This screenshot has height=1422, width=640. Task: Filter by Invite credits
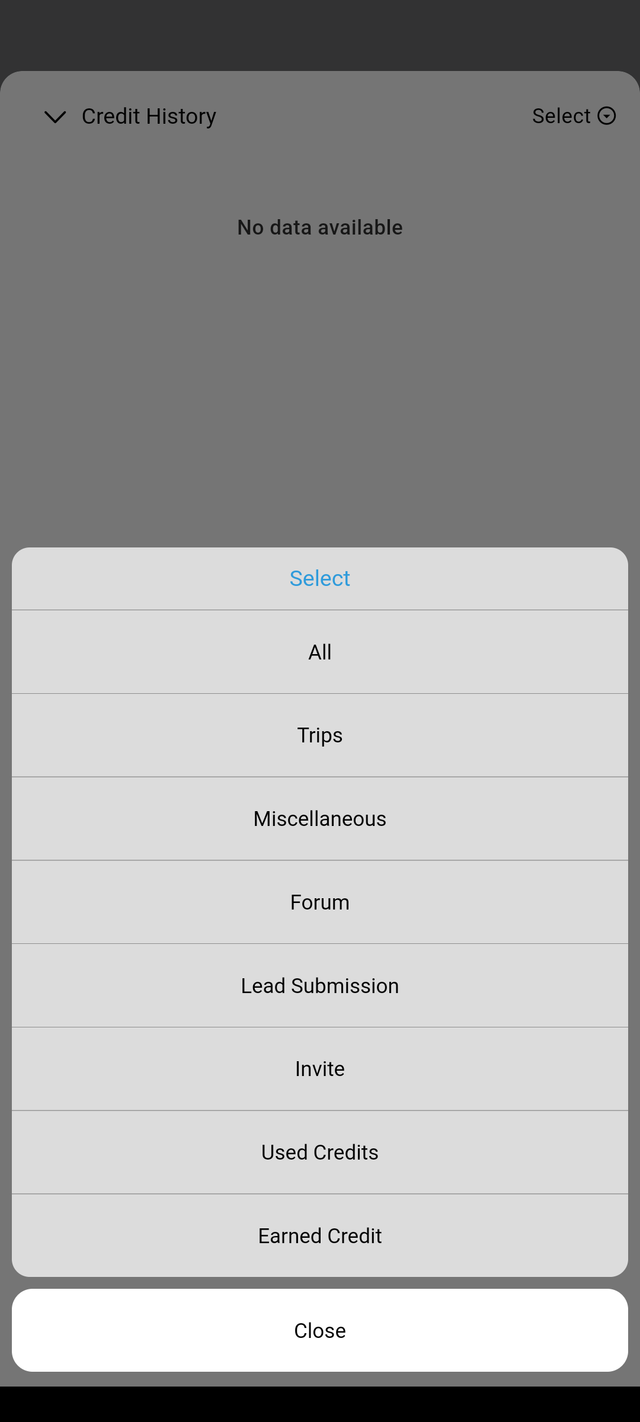320,1069
